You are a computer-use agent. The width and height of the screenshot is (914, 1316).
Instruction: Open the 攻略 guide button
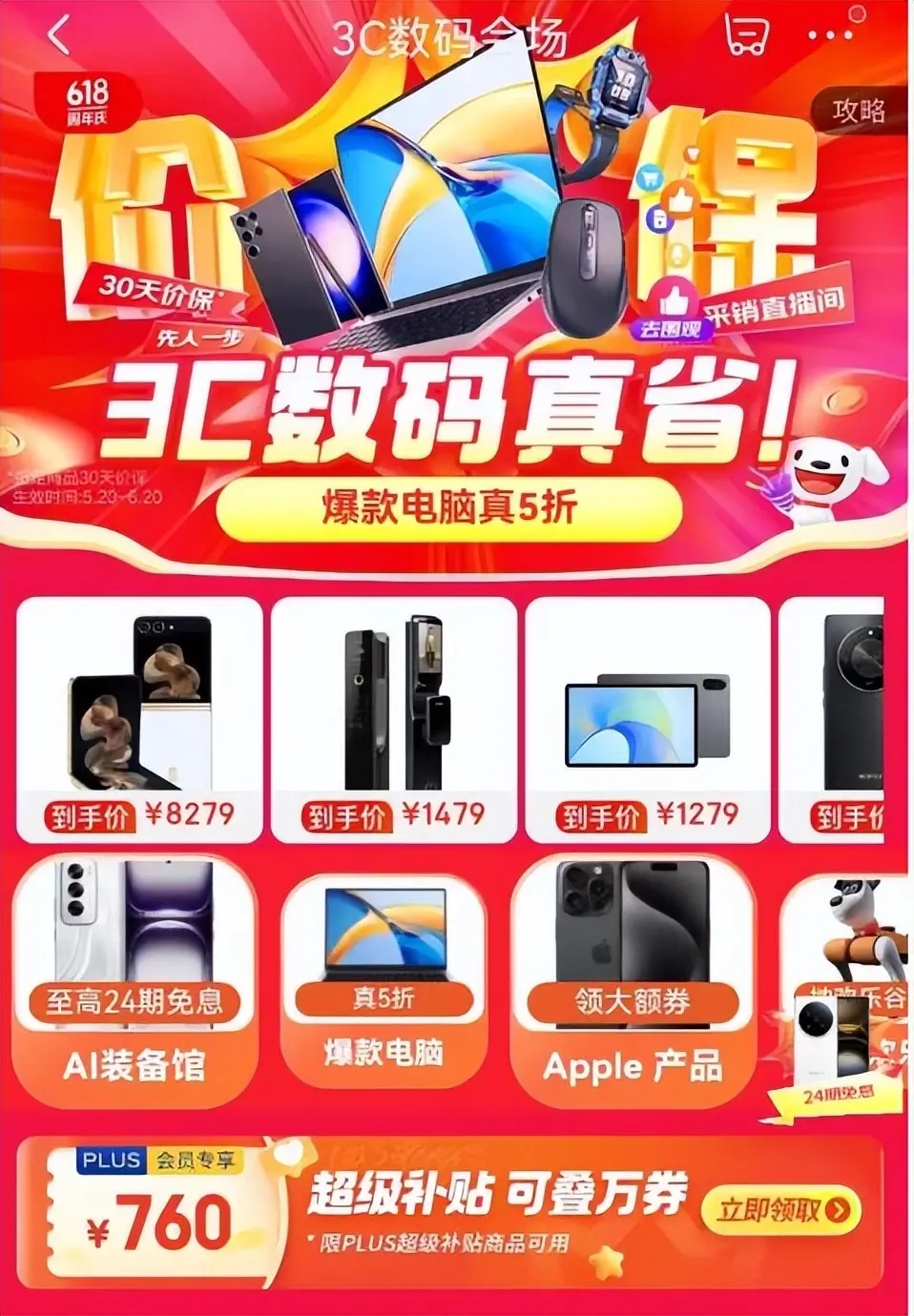859,112
